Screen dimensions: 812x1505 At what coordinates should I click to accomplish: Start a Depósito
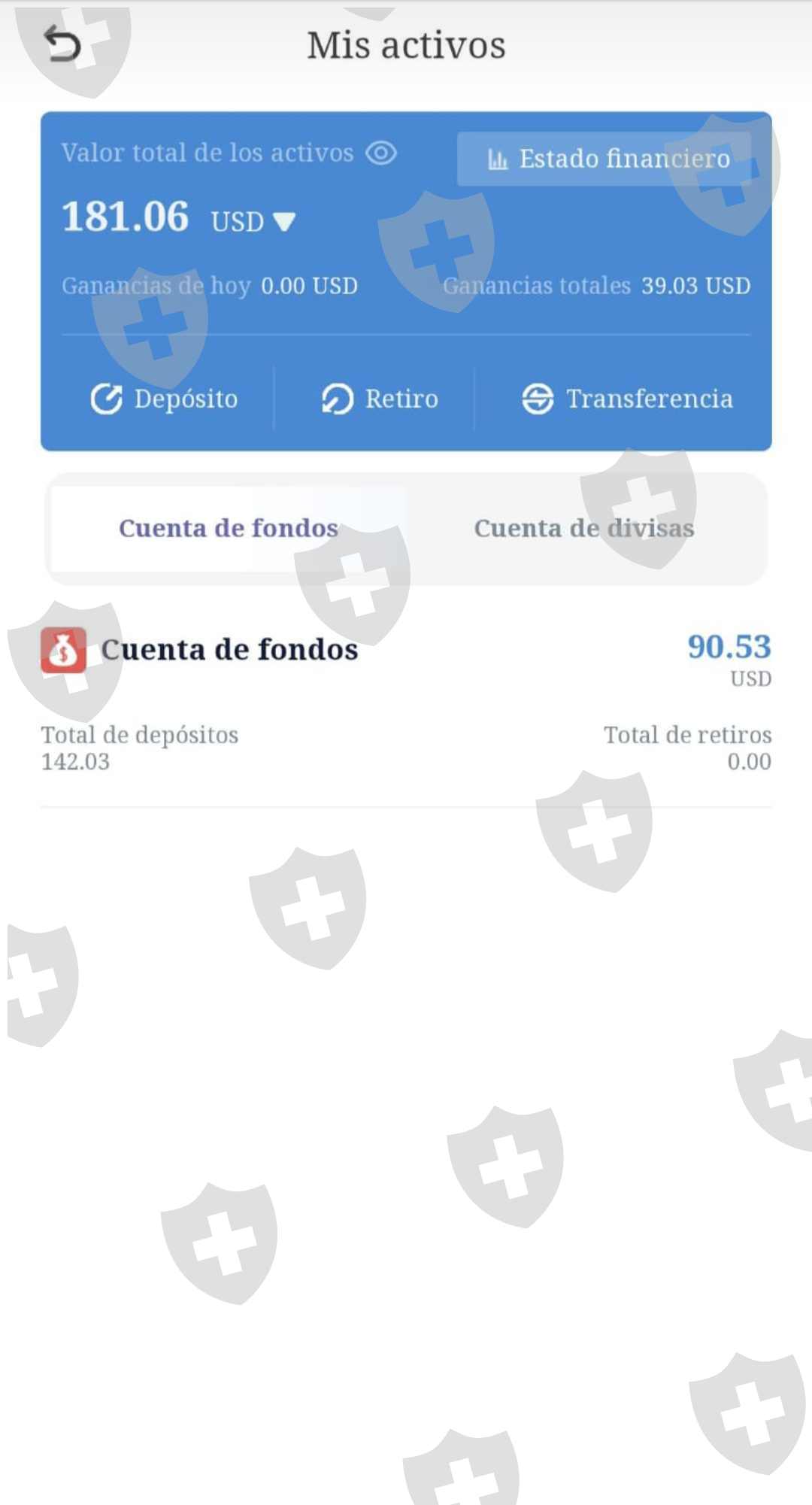coord(164,399)
